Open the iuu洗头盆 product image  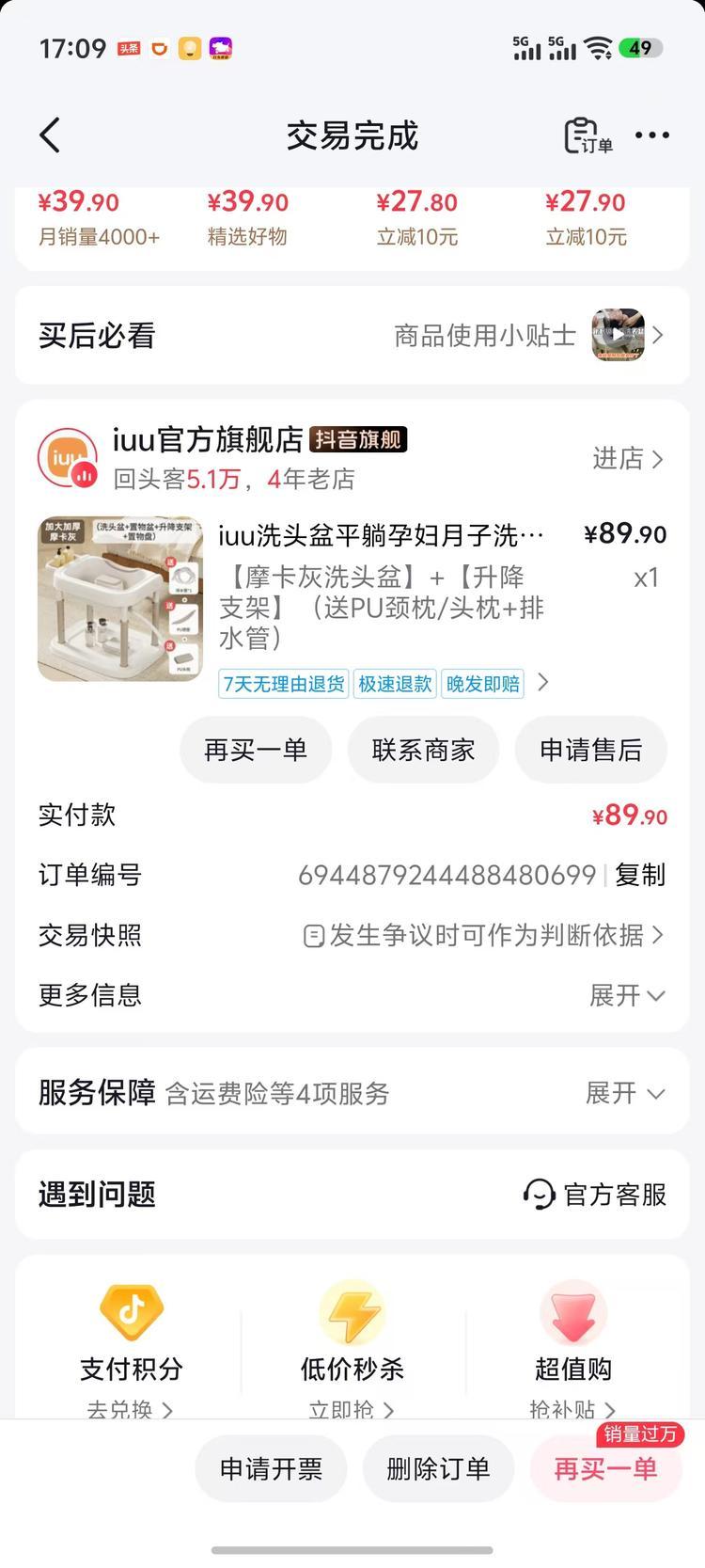point(120,598)
